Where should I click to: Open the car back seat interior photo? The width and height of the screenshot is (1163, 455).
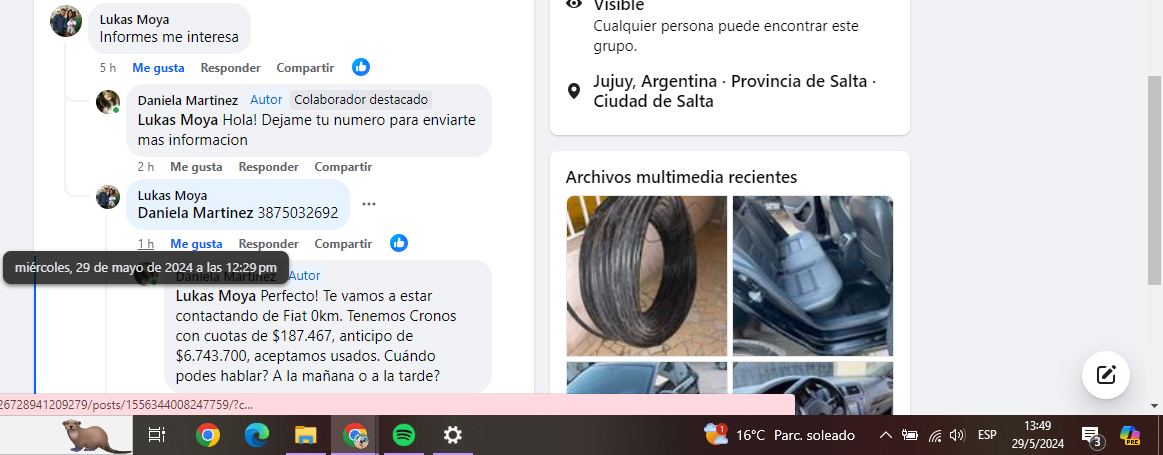812,276
